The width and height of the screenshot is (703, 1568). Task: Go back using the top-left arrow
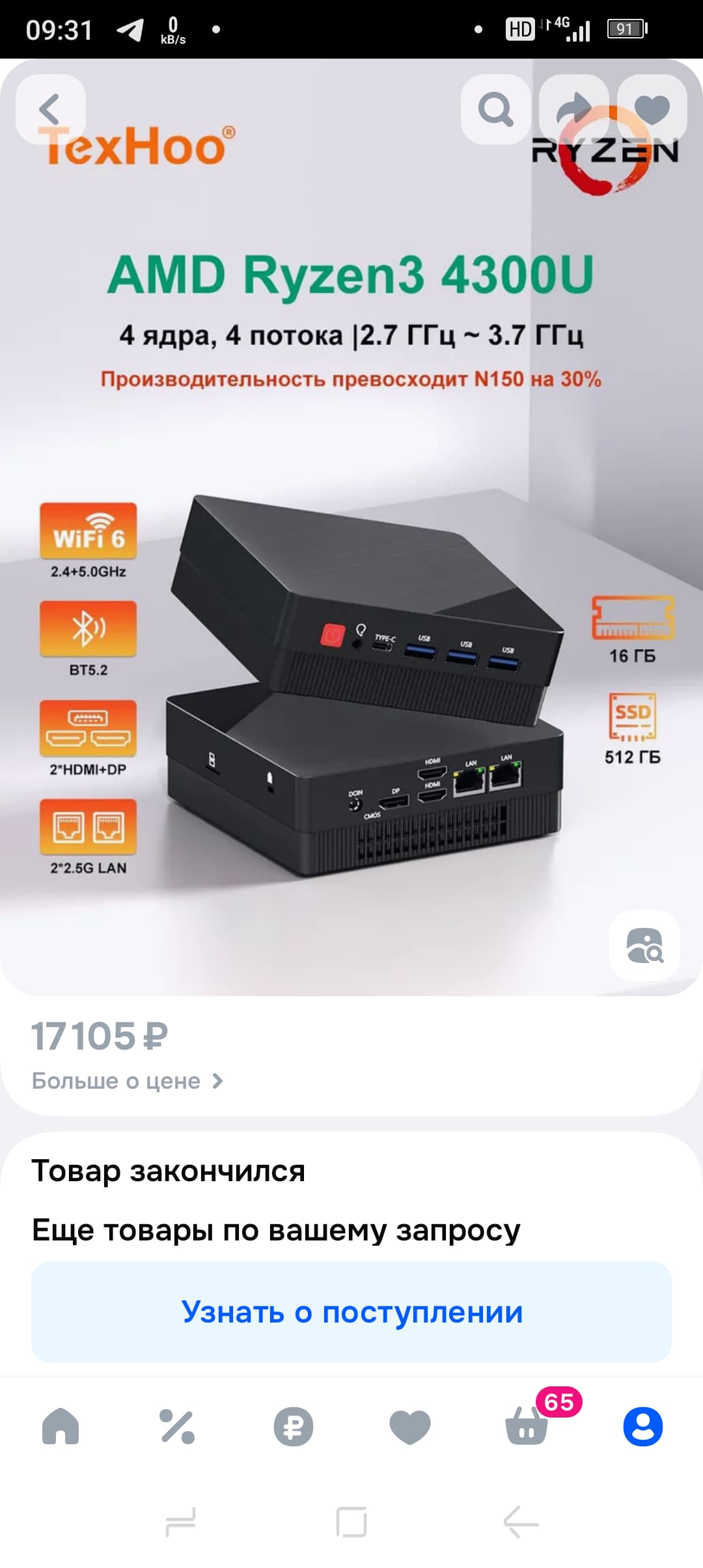(51, 109)
